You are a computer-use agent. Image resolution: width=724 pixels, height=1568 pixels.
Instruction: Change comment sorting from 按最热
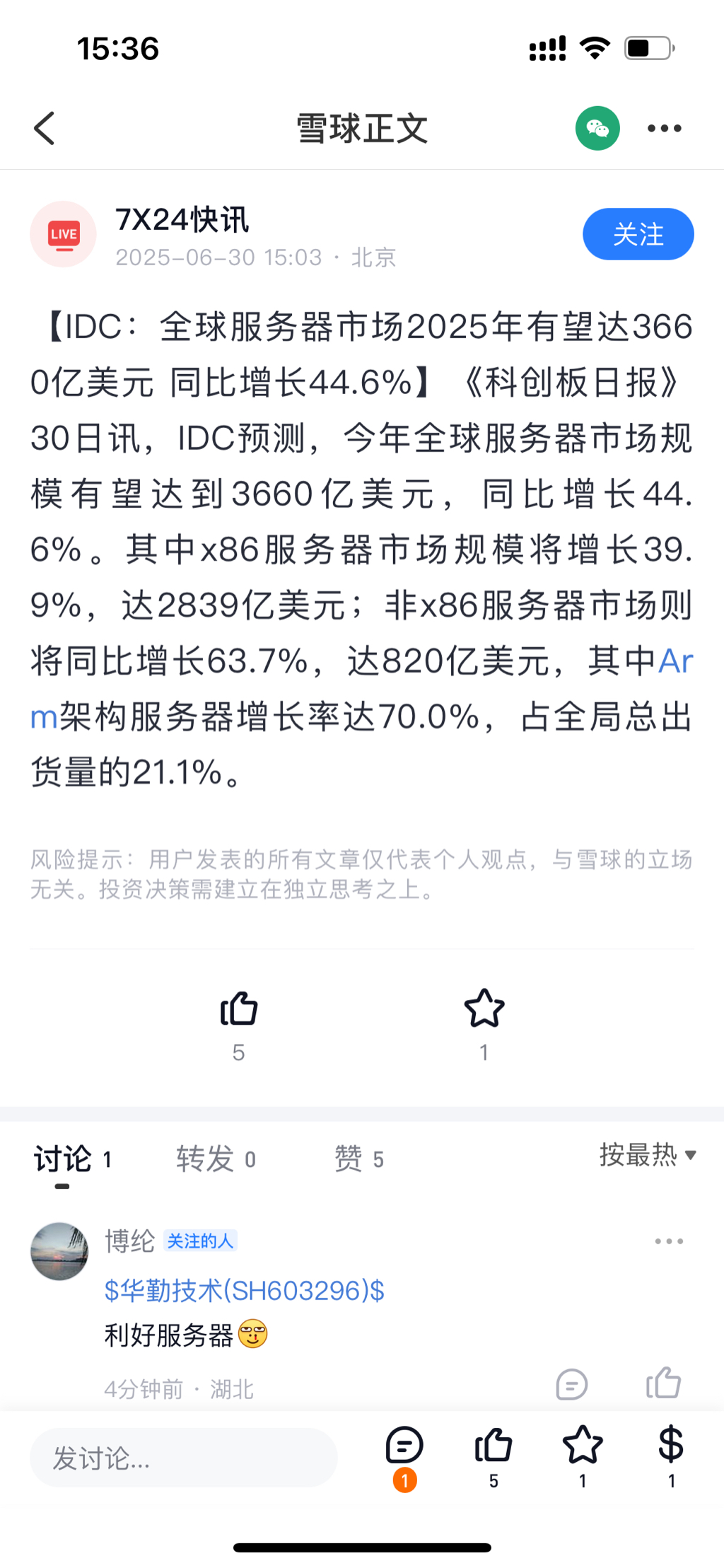click(x=647, y=1155)
